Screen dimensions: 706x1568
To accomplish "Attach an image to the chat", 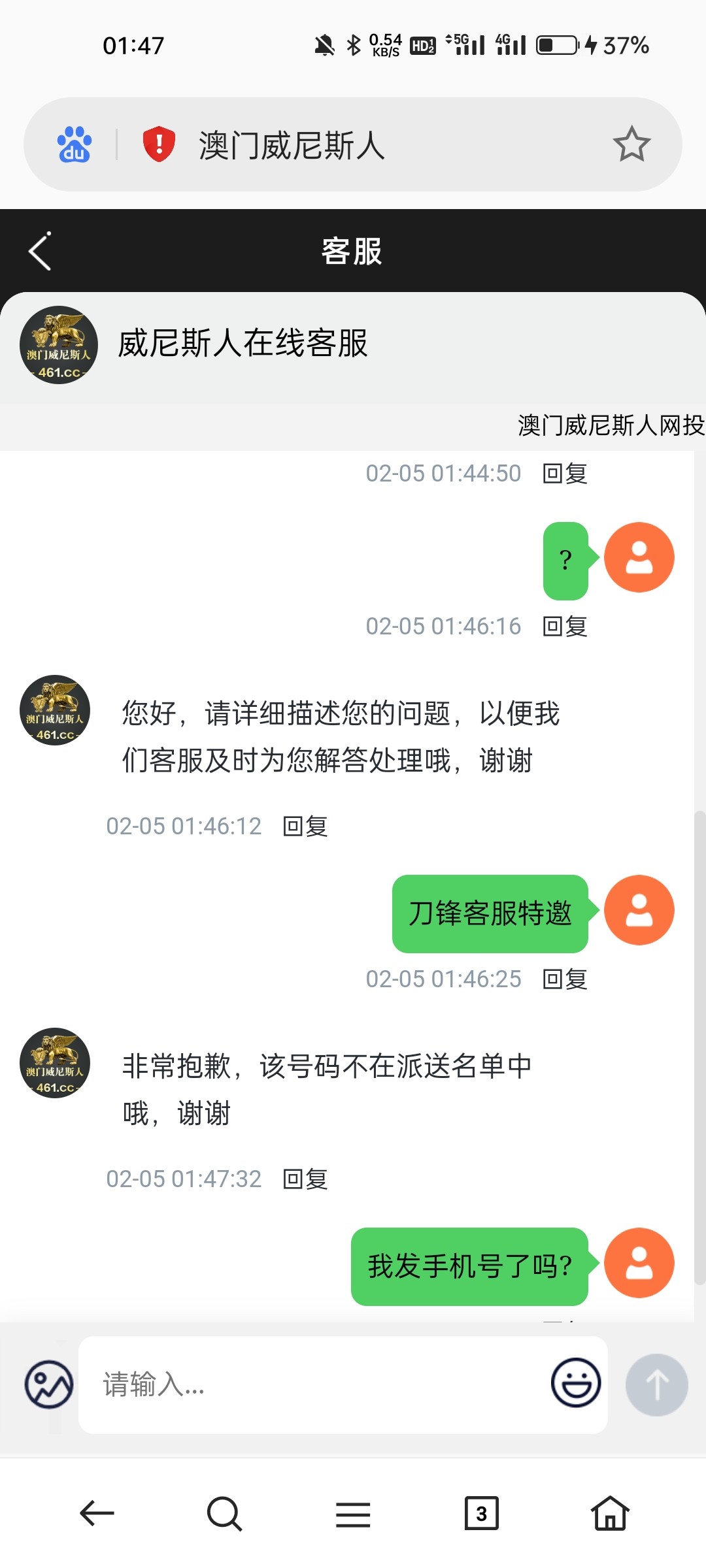I will pos(49,1384).
